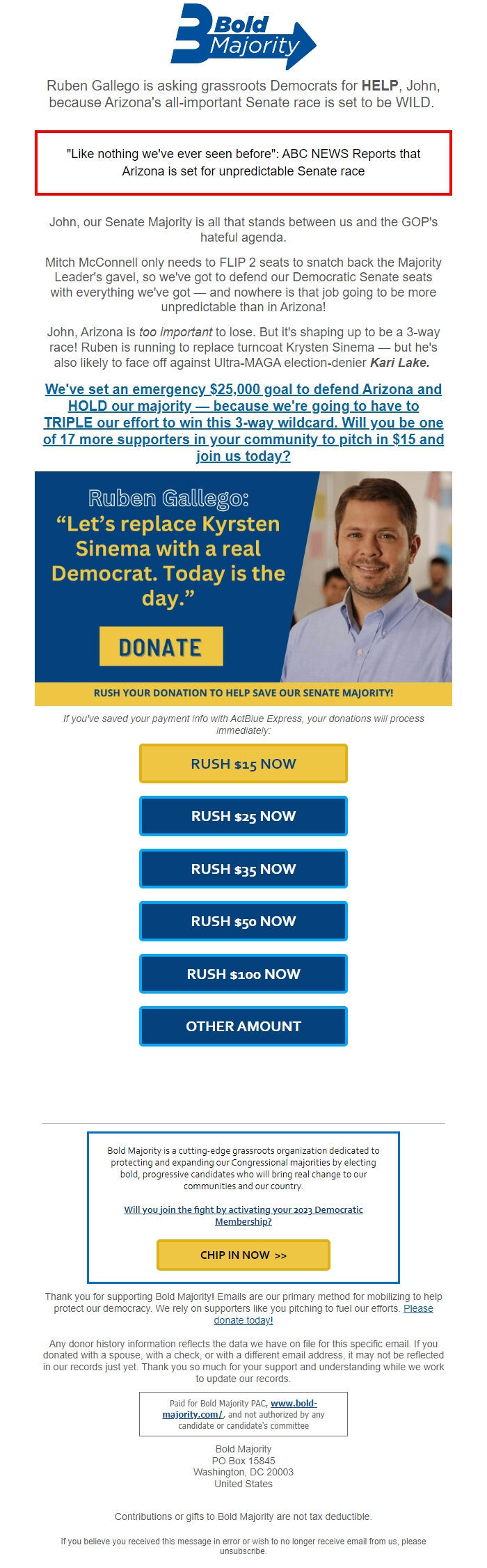Open OTHER AMOUNT donation option

click(x=243, y=1026)
